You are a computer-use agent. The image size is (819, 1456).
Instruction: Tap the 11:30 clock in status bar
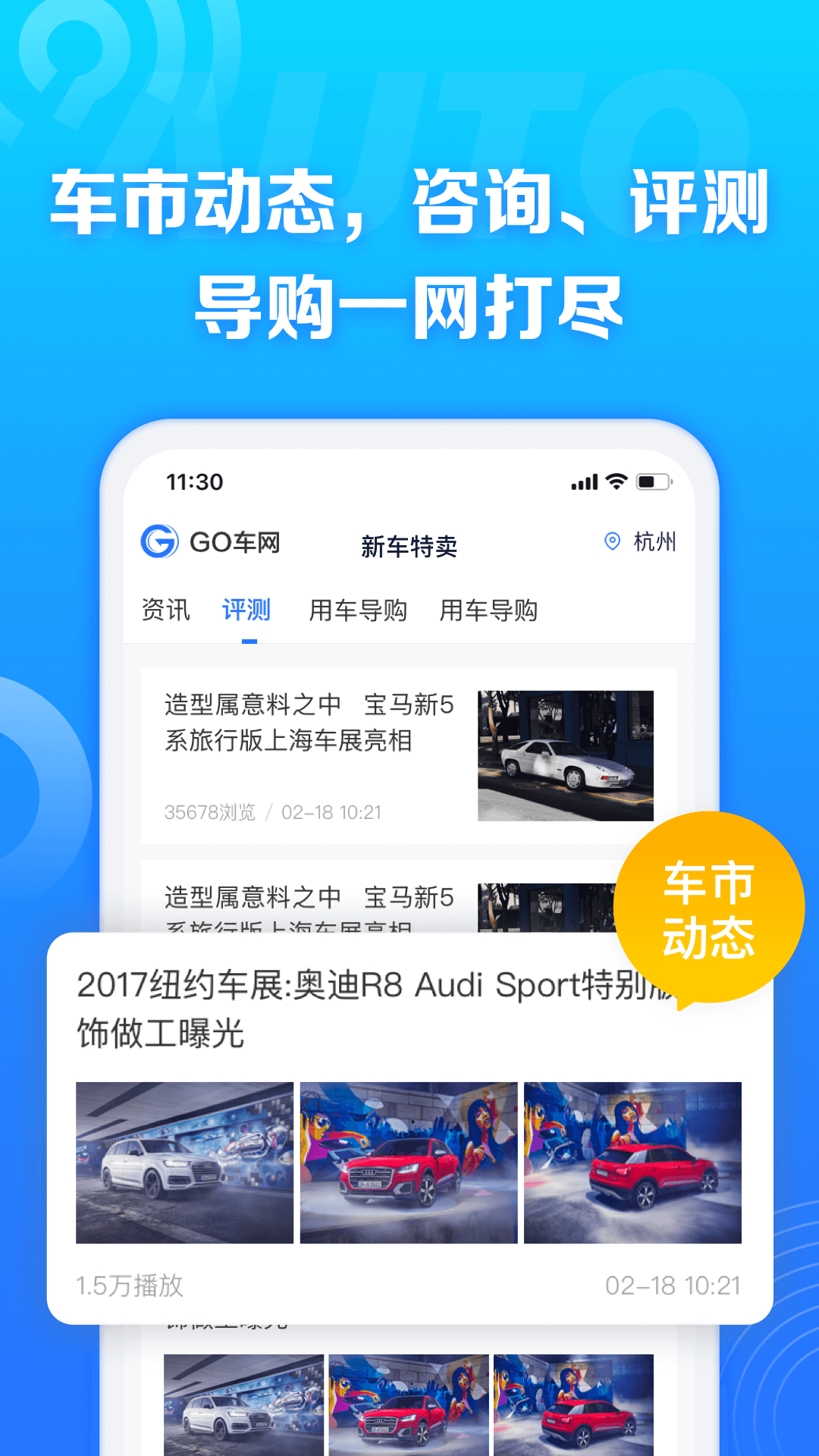[192, 481]
